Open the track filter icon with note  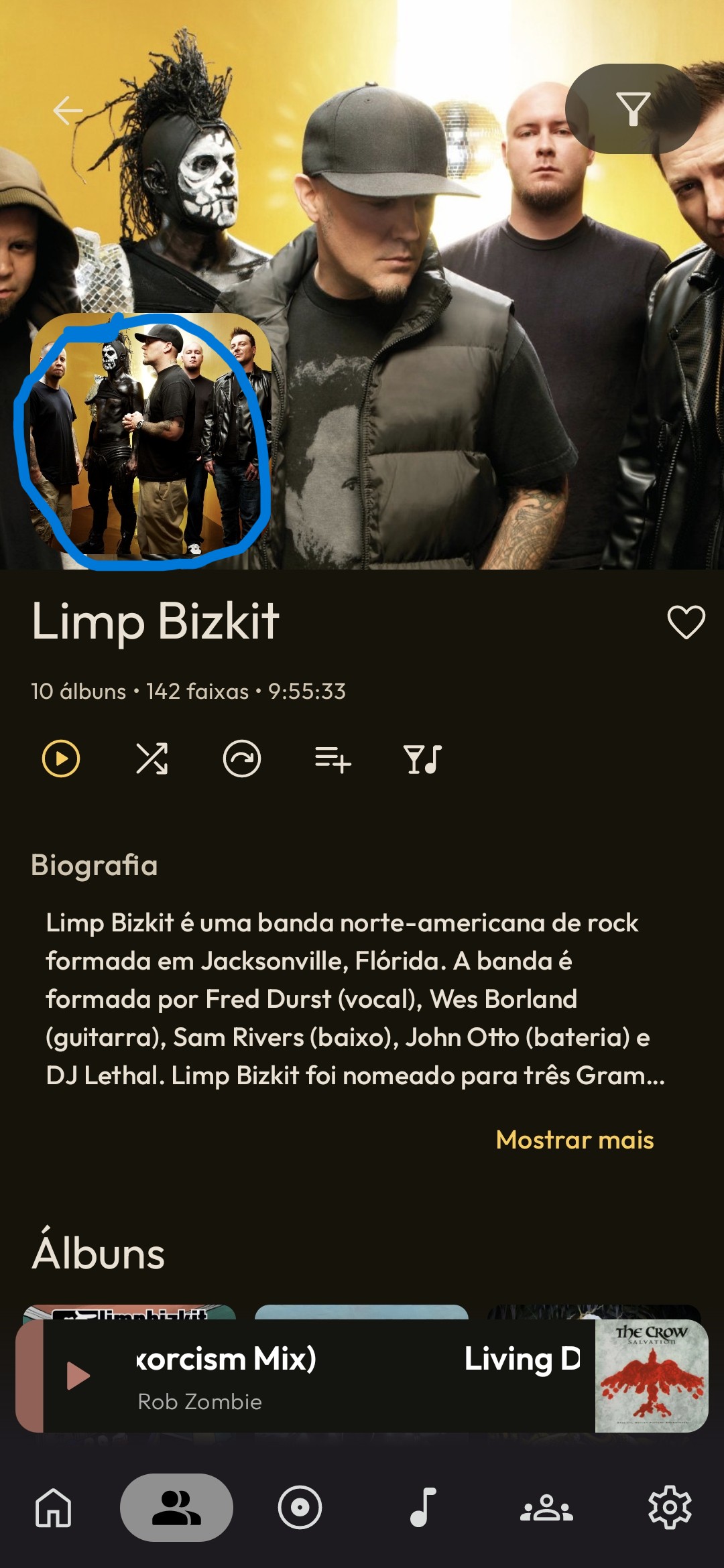pos(423,759)
